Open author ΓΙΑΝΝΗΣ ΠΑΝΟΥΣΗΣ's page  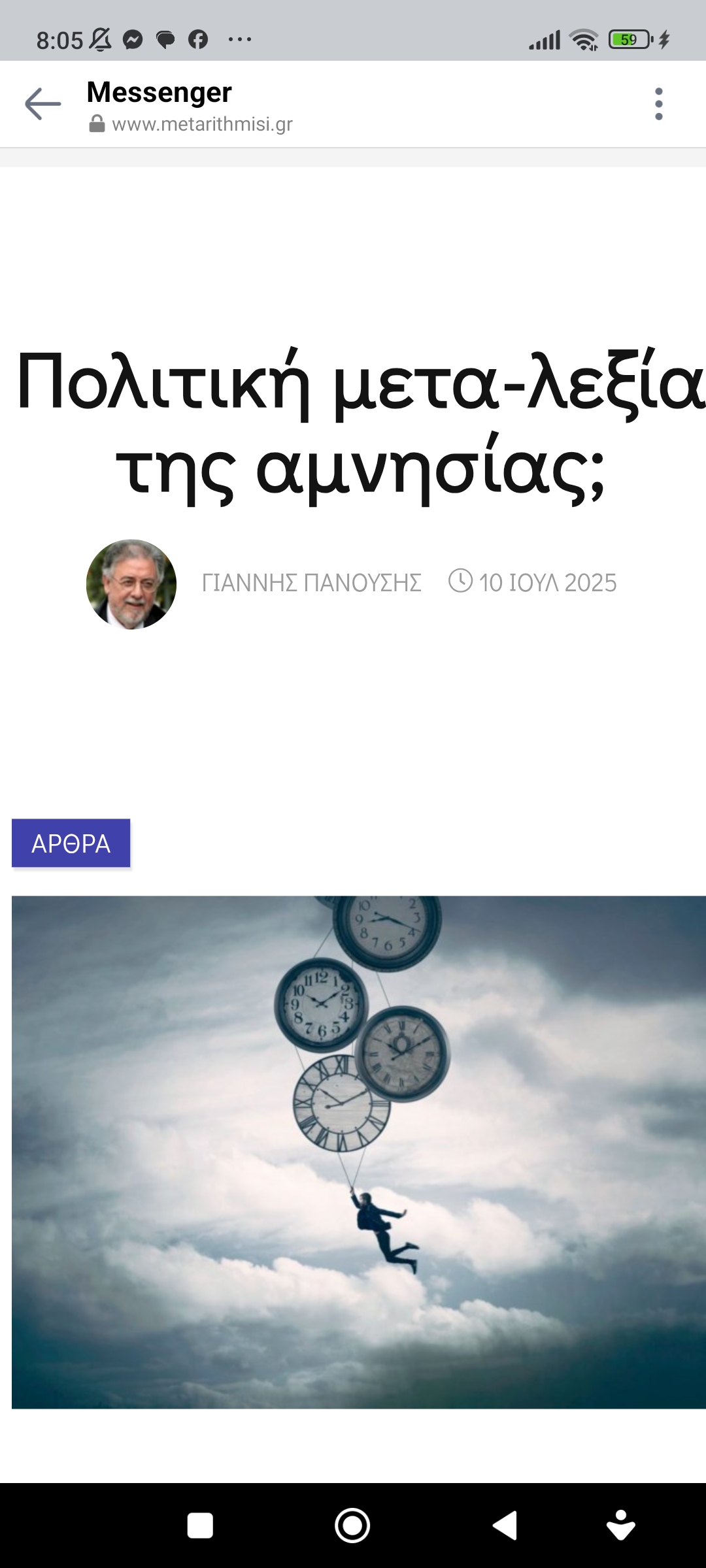pos(311,583)
